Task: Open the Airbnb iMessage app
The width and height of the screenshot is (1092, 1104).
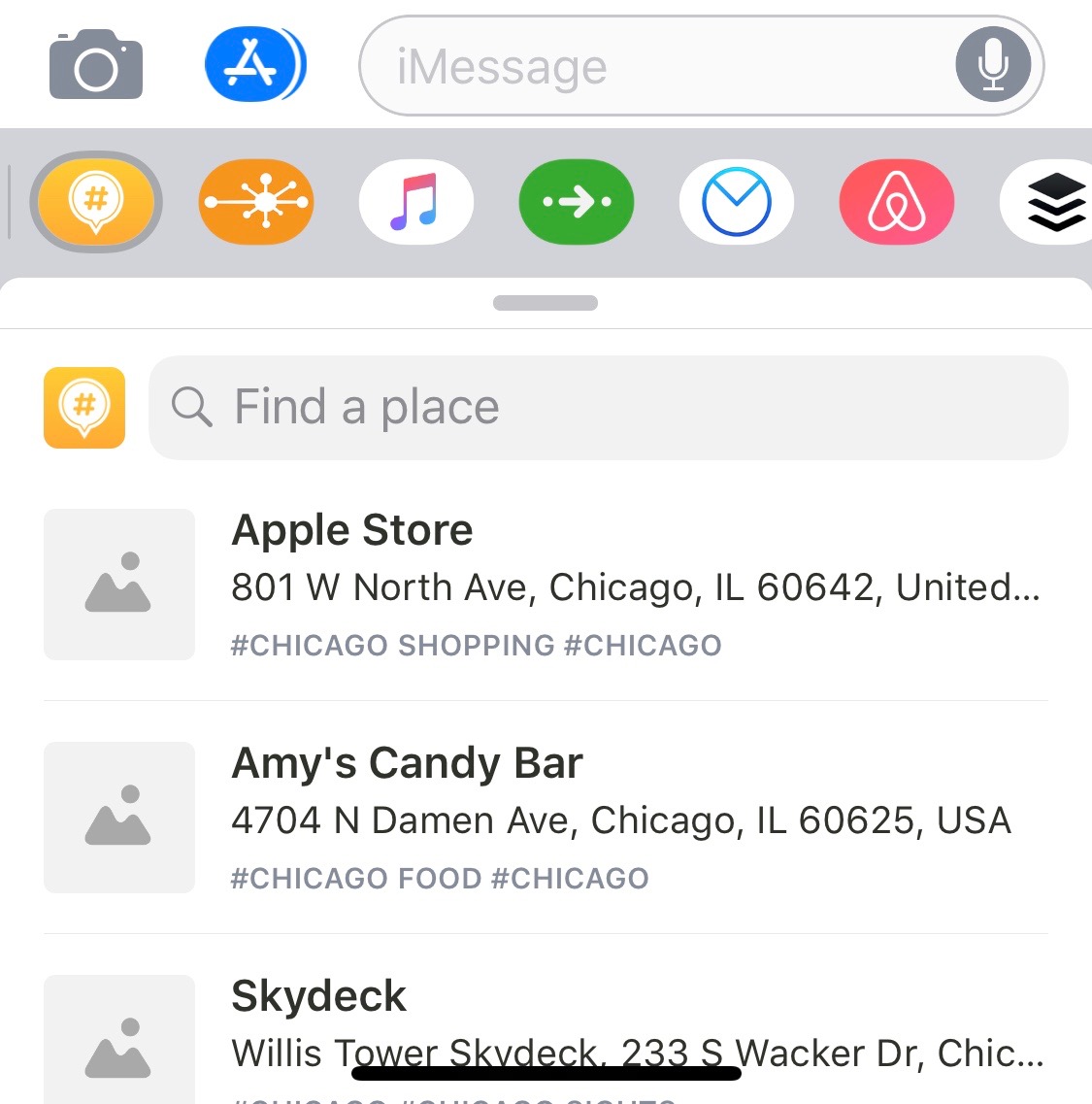Action: [x=897, y=202]
